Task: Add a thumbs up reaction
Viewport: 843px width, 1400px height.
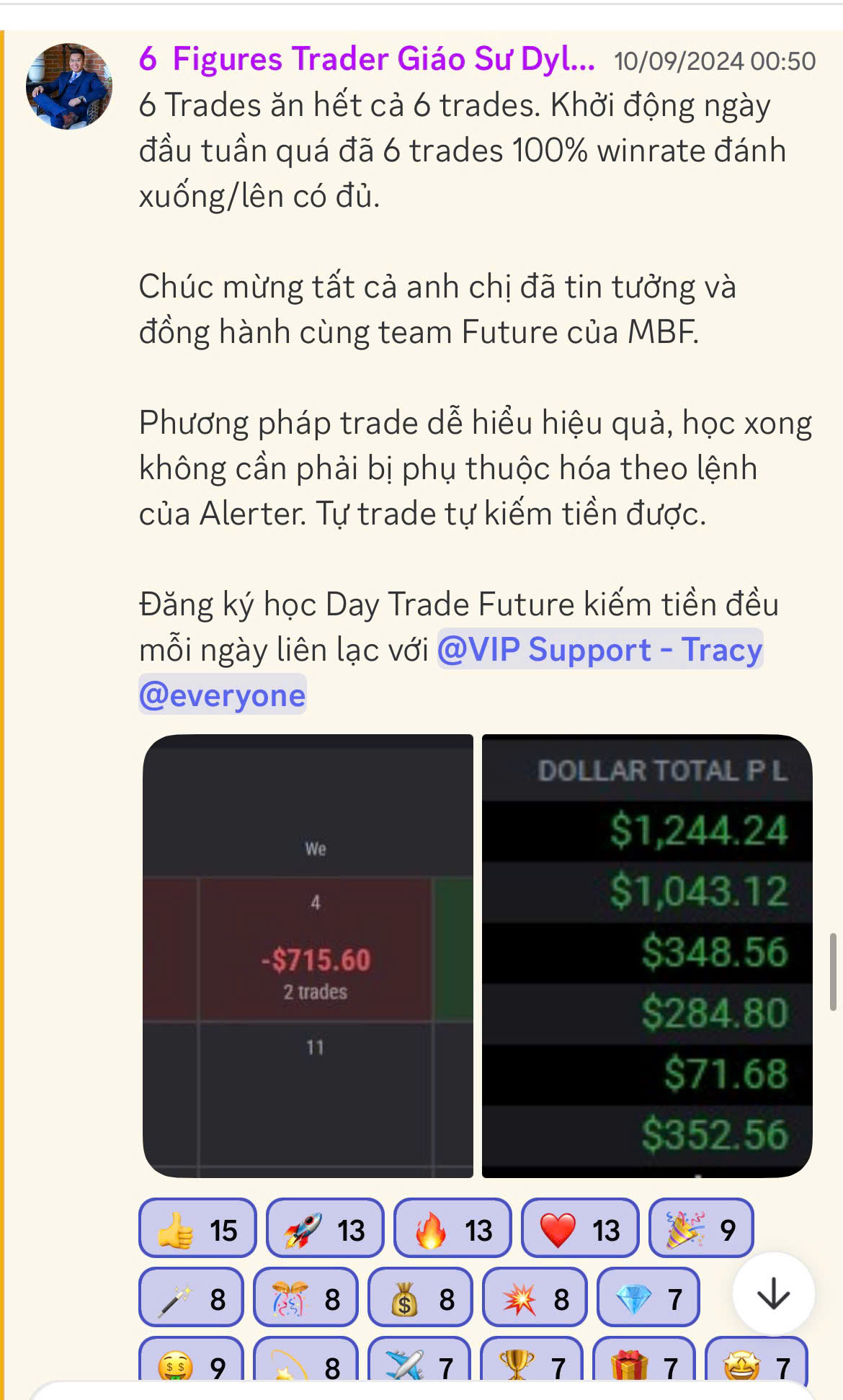Action: pyautogui.click(x=197, y=1229)
